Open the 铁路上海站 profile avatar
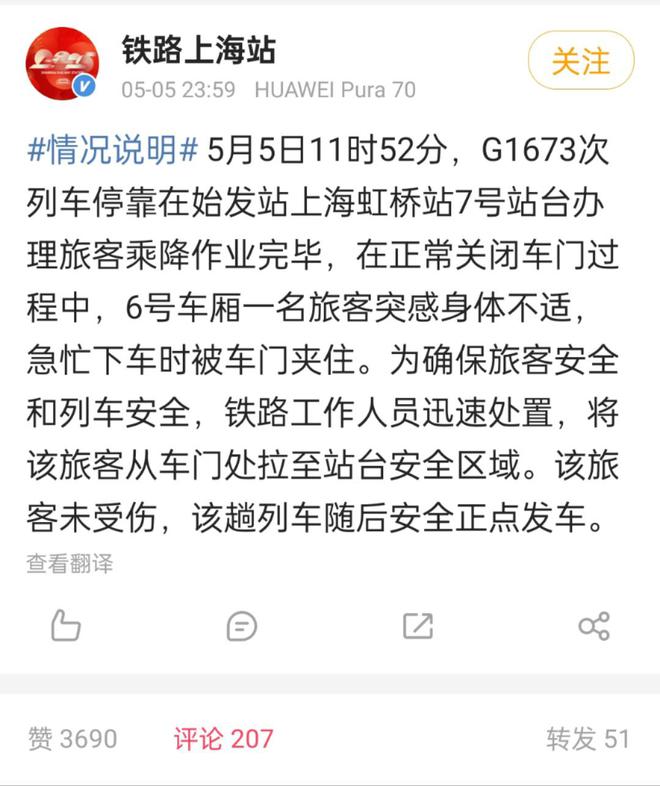The image size is (660, 786). pyautogui.click(x=62, y=64)
